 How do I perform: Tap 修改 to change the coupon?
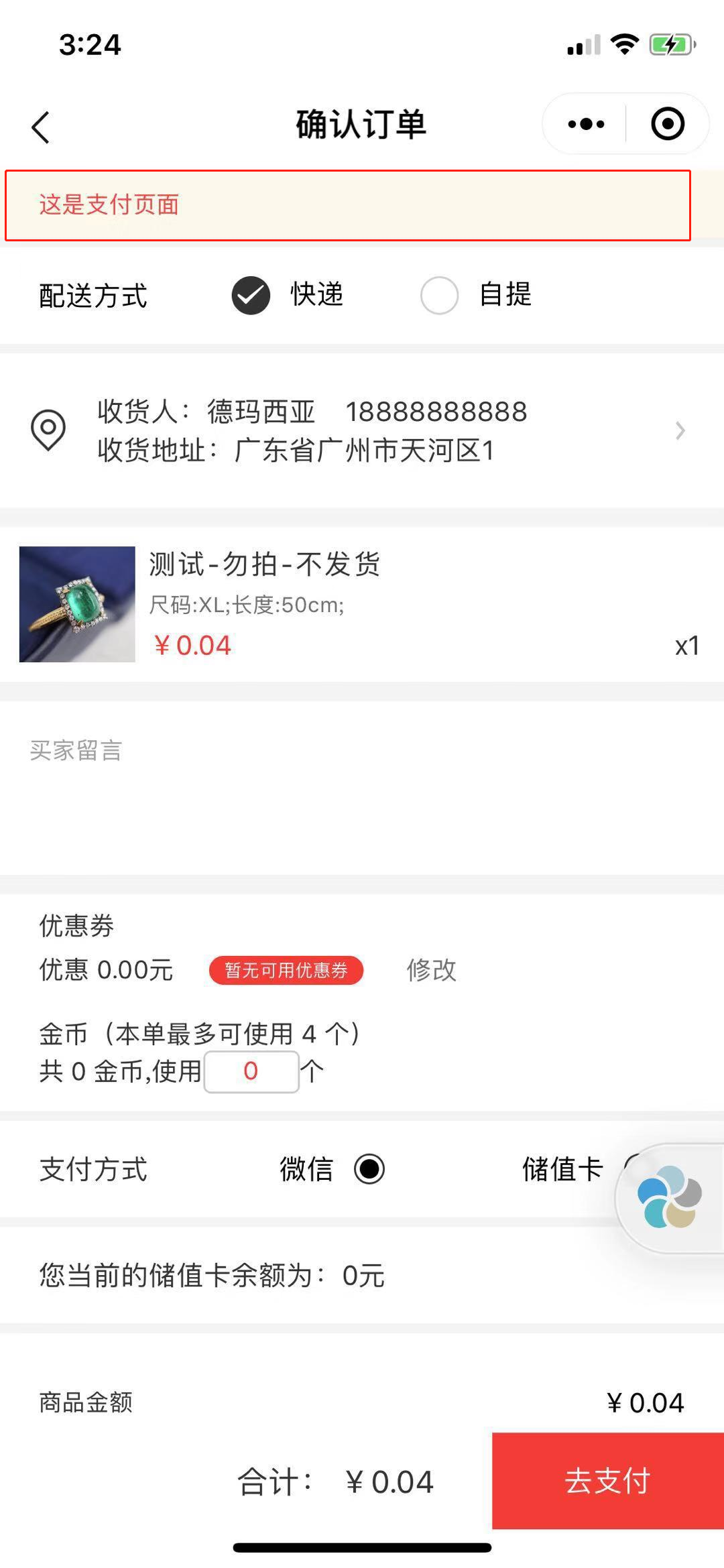[x=431, y=970]
